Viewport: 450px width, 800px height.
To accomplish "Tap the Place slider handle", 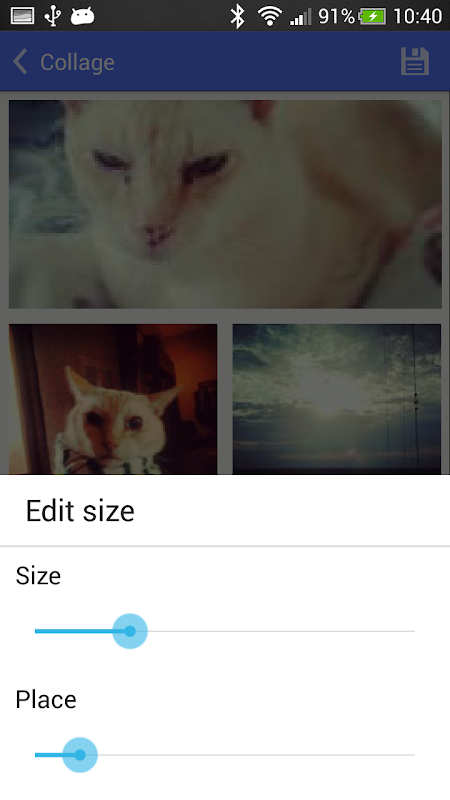I will click(80, 755).
